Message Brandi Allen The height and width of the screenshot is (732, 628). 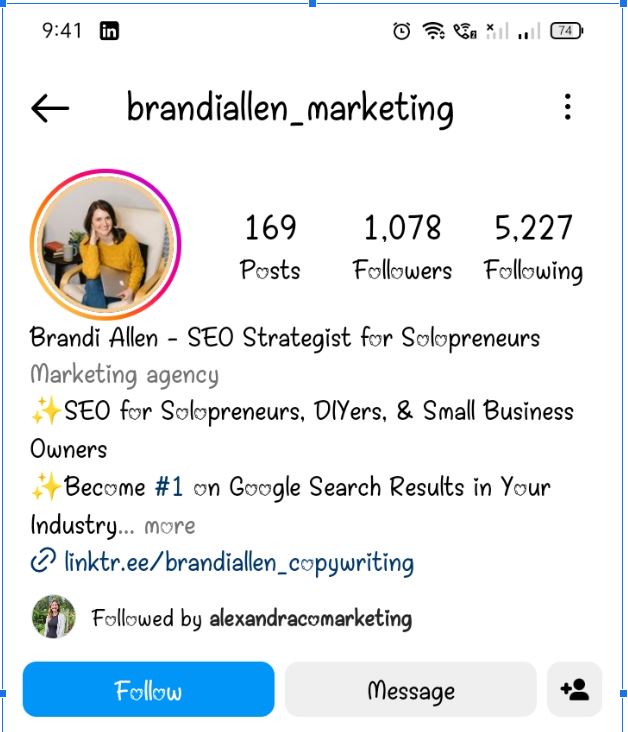(x=410, y=690)
